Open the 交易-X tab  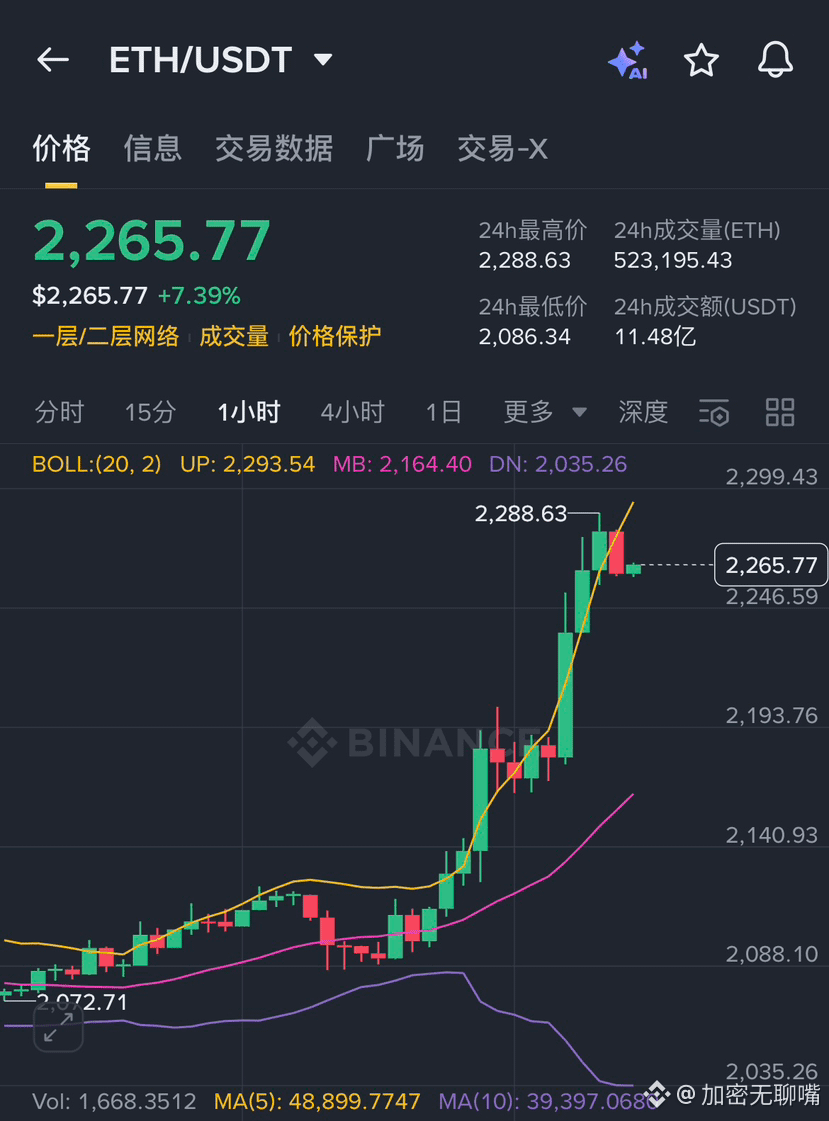pos(502,149)
